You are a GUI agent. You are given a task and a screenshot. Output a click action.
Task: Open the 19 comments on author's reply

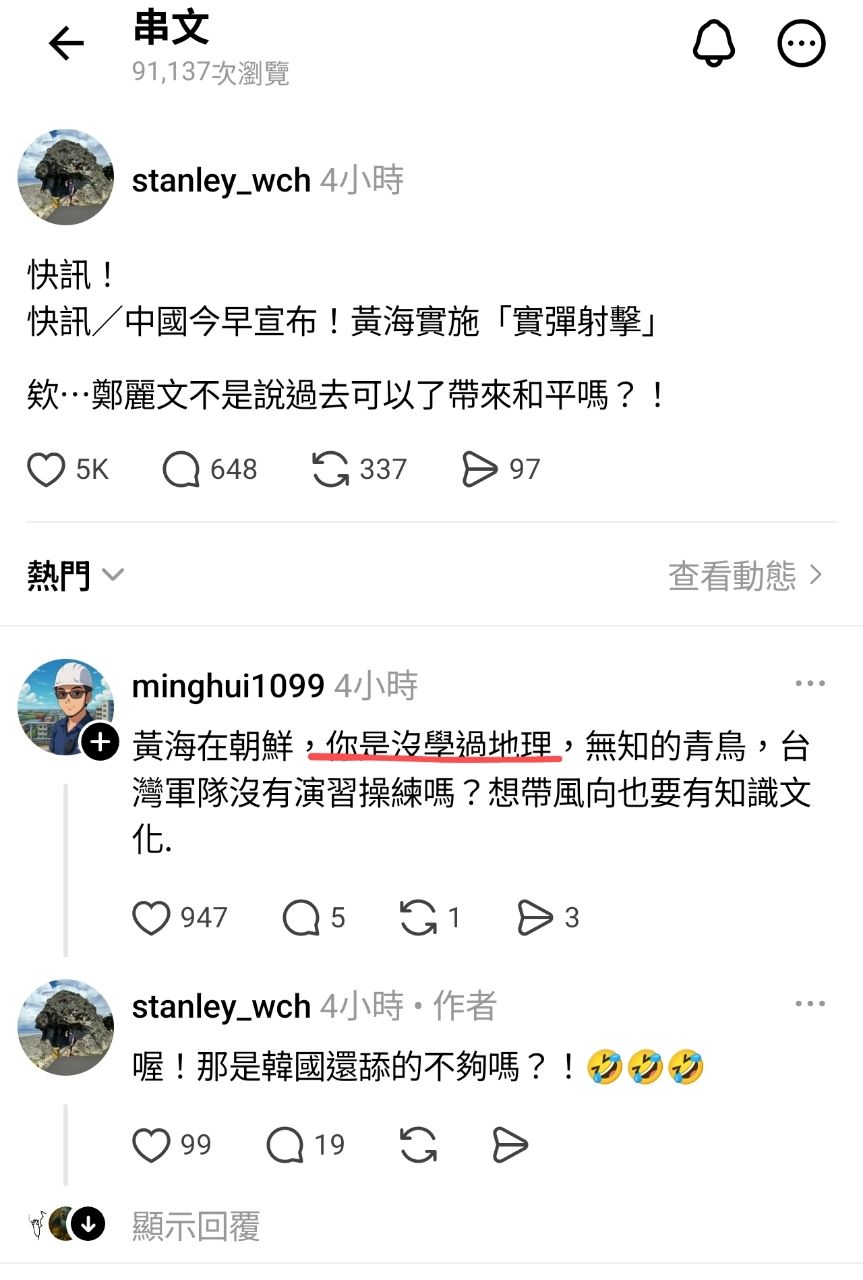pos(285,1144)
